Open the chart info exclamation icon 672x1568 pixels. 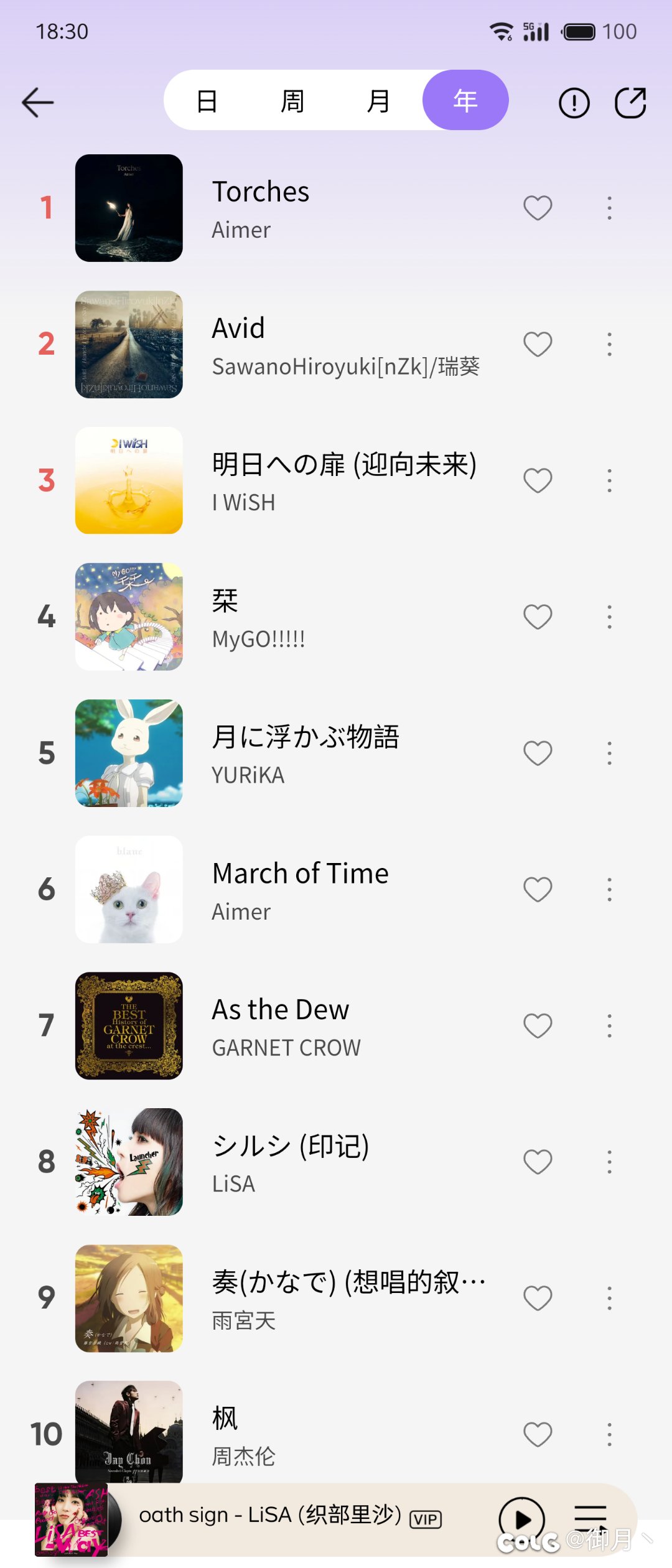573,101
